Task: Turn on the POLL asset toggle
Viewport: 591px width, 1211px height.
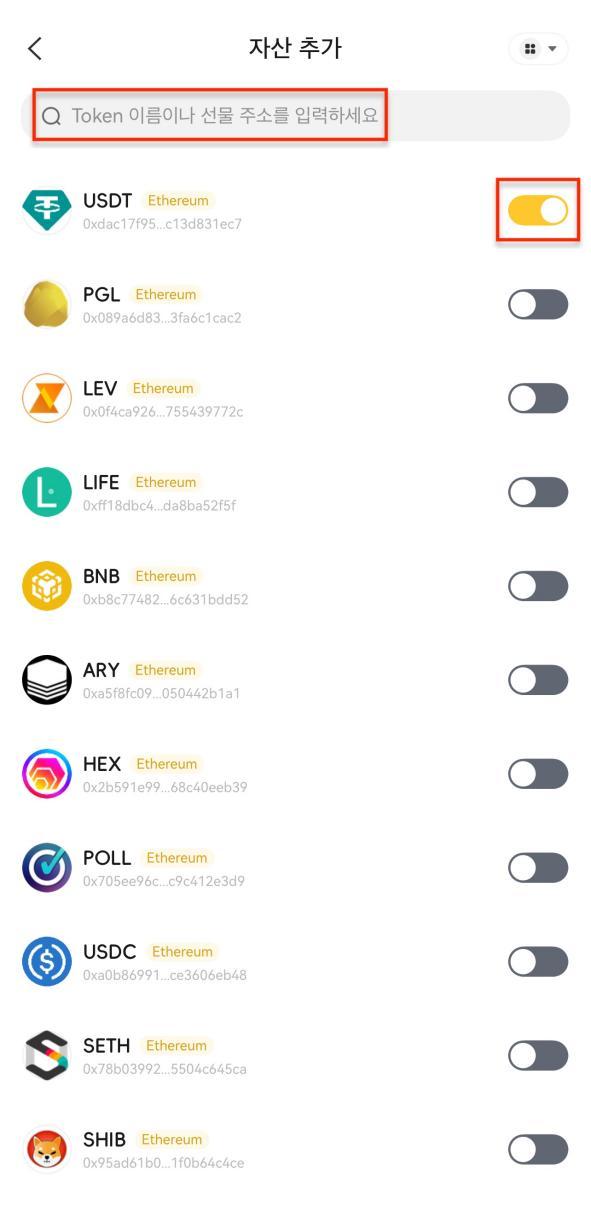Action: pyautogui.click(x=538, y=867)
